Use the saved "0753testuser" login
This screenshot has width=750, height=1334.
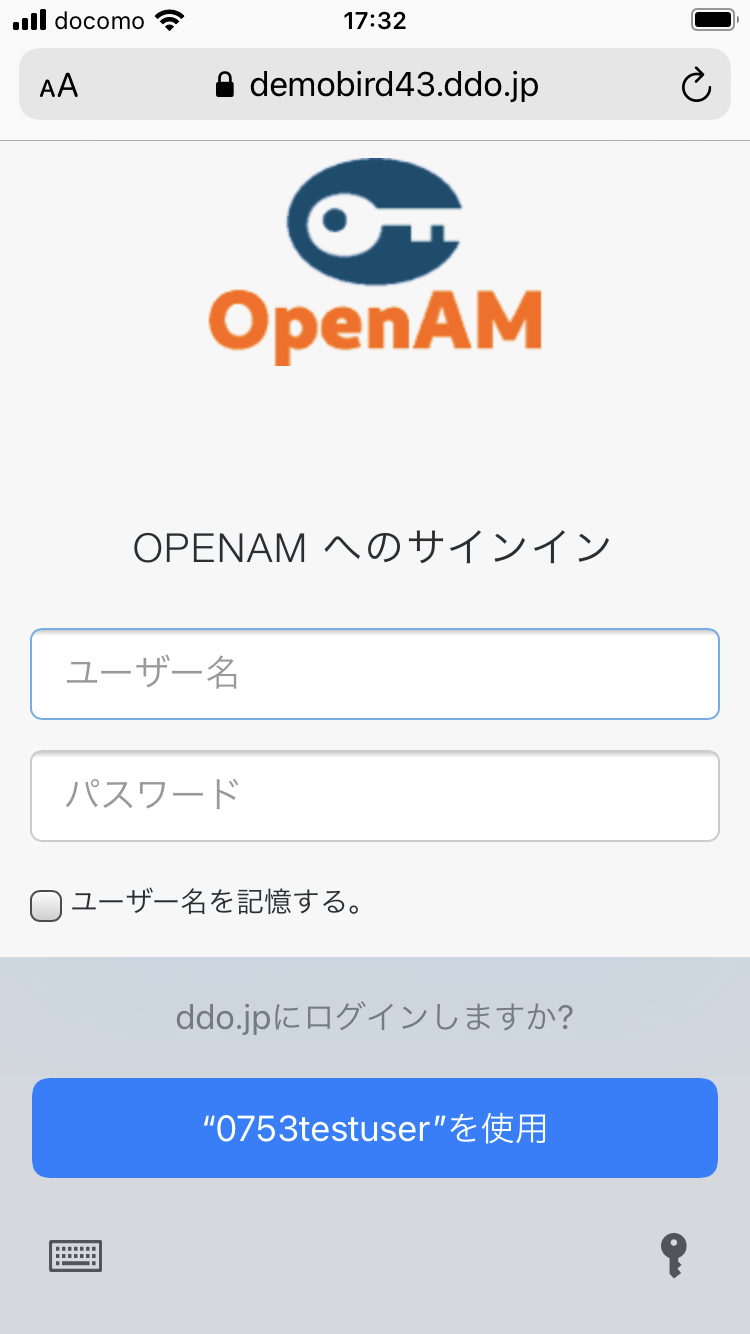(375, 1128)
